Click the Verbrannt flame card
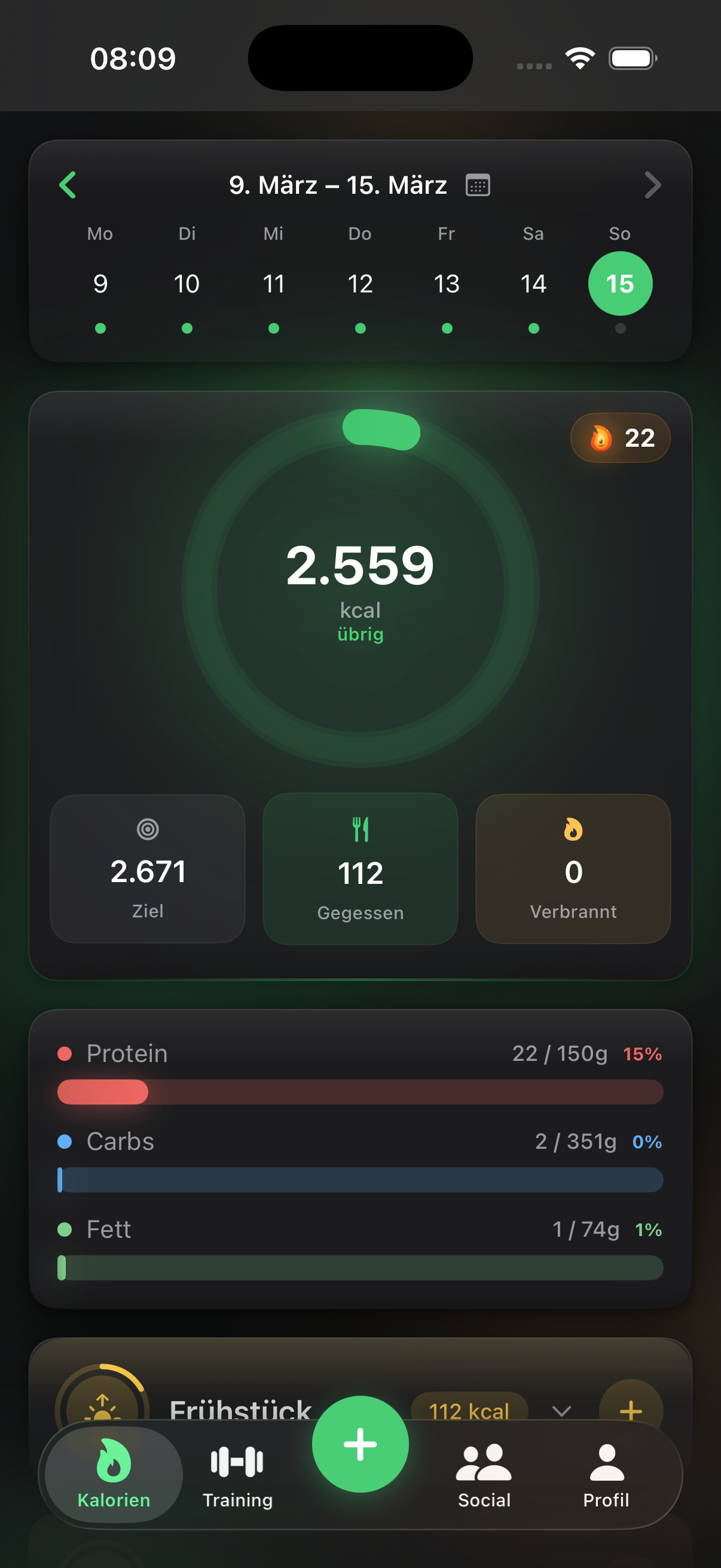The height and width of the screenshot is (1568, 721). click(x=573, y=871)
